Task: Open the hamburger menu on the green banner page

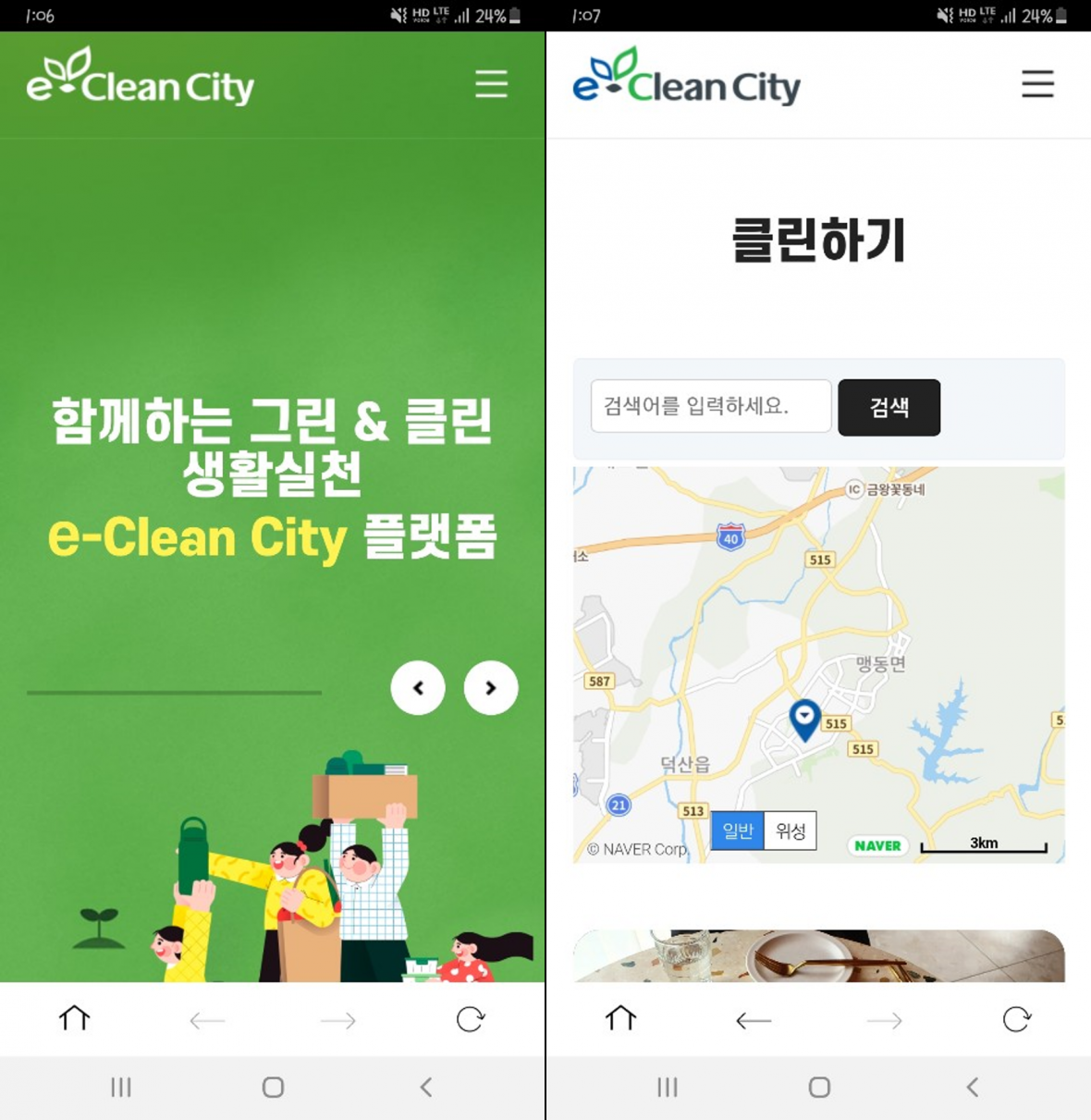Action: click(491, 84)
